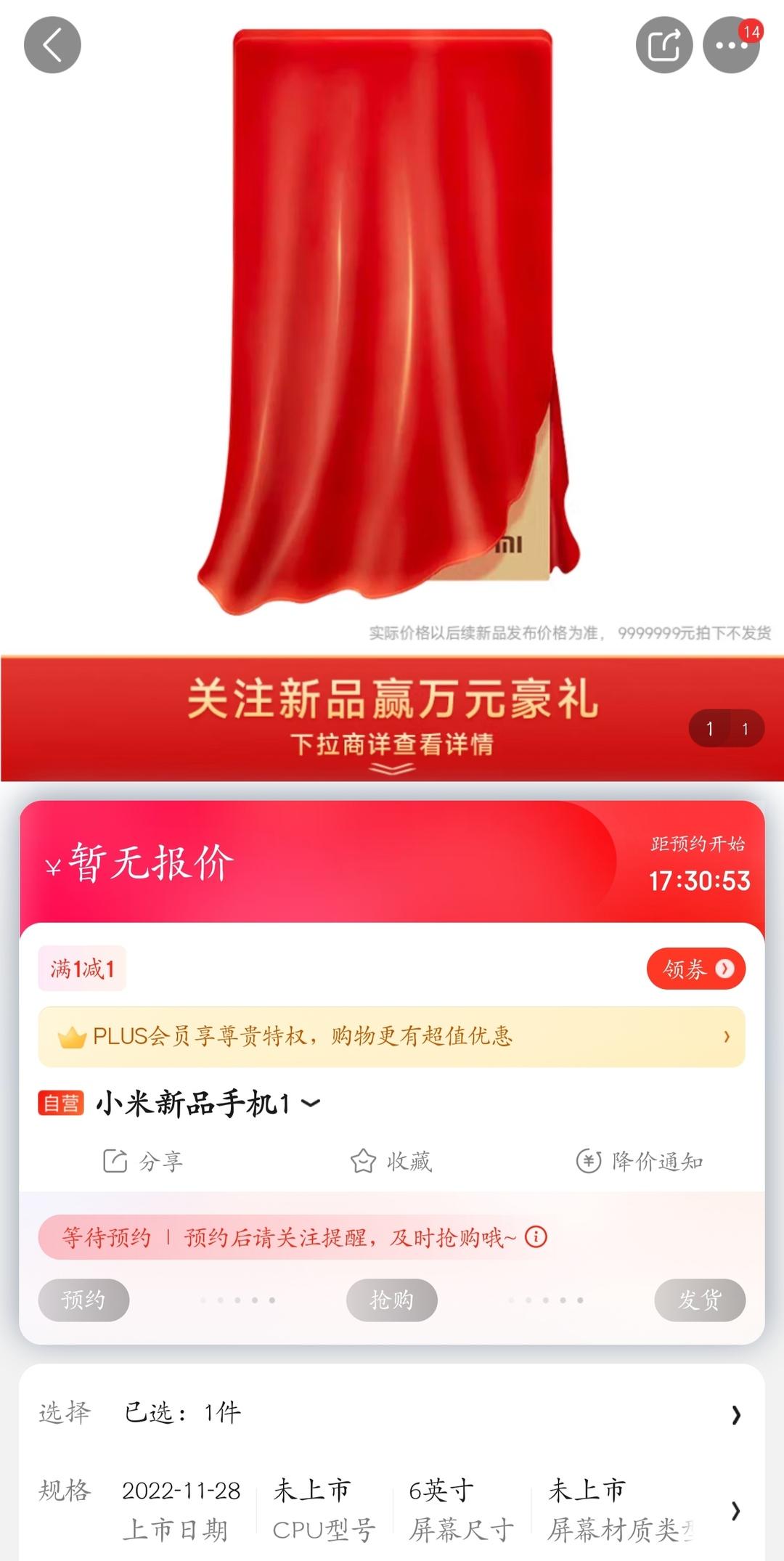This screenshot has height=1561, width=784.
Task: Open the PLUS会员 privileges row
Action: 392,1036
